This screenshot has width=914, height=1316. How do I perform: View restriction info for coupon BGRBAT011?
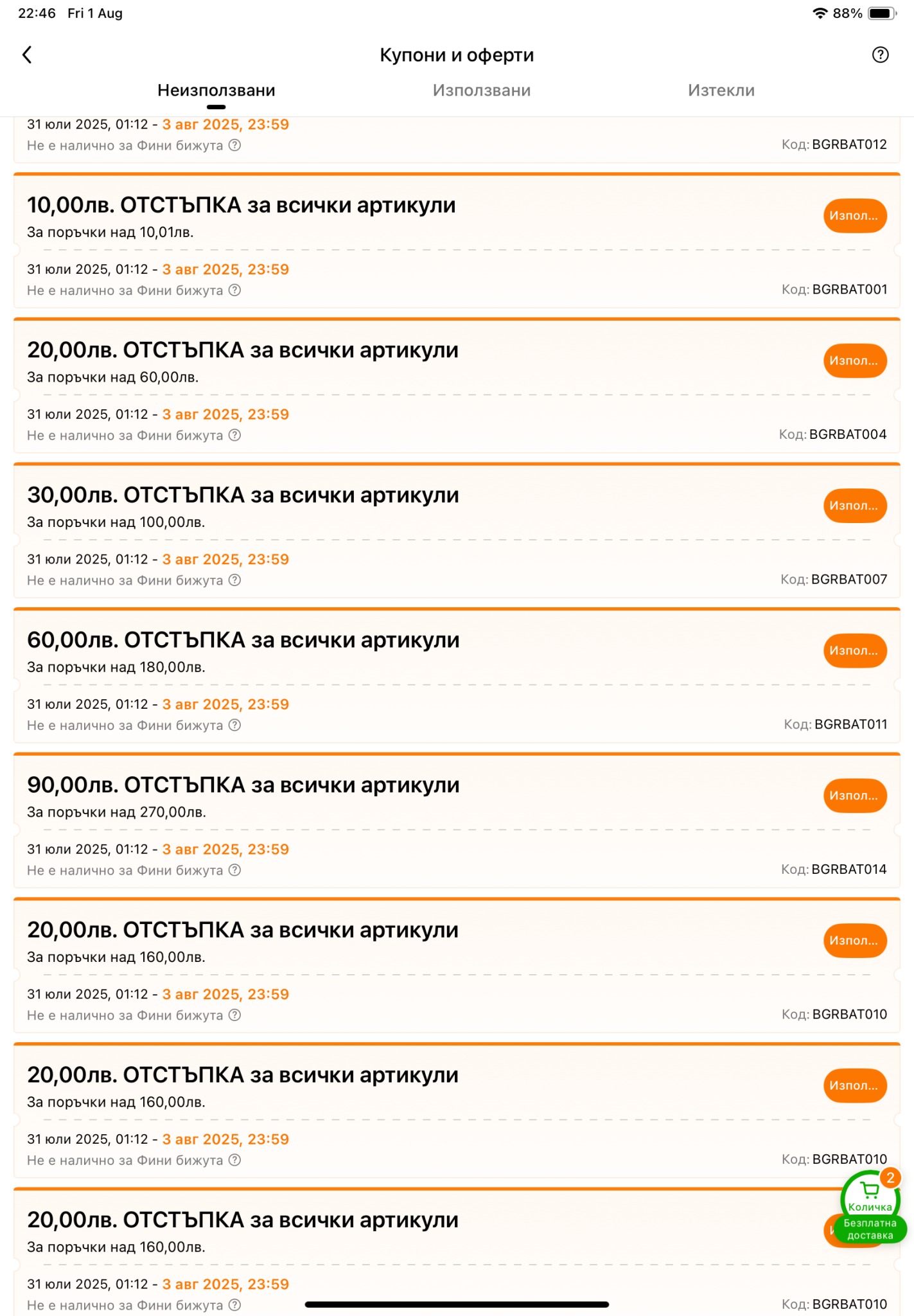pyautogui.click(x=235, y=725)
